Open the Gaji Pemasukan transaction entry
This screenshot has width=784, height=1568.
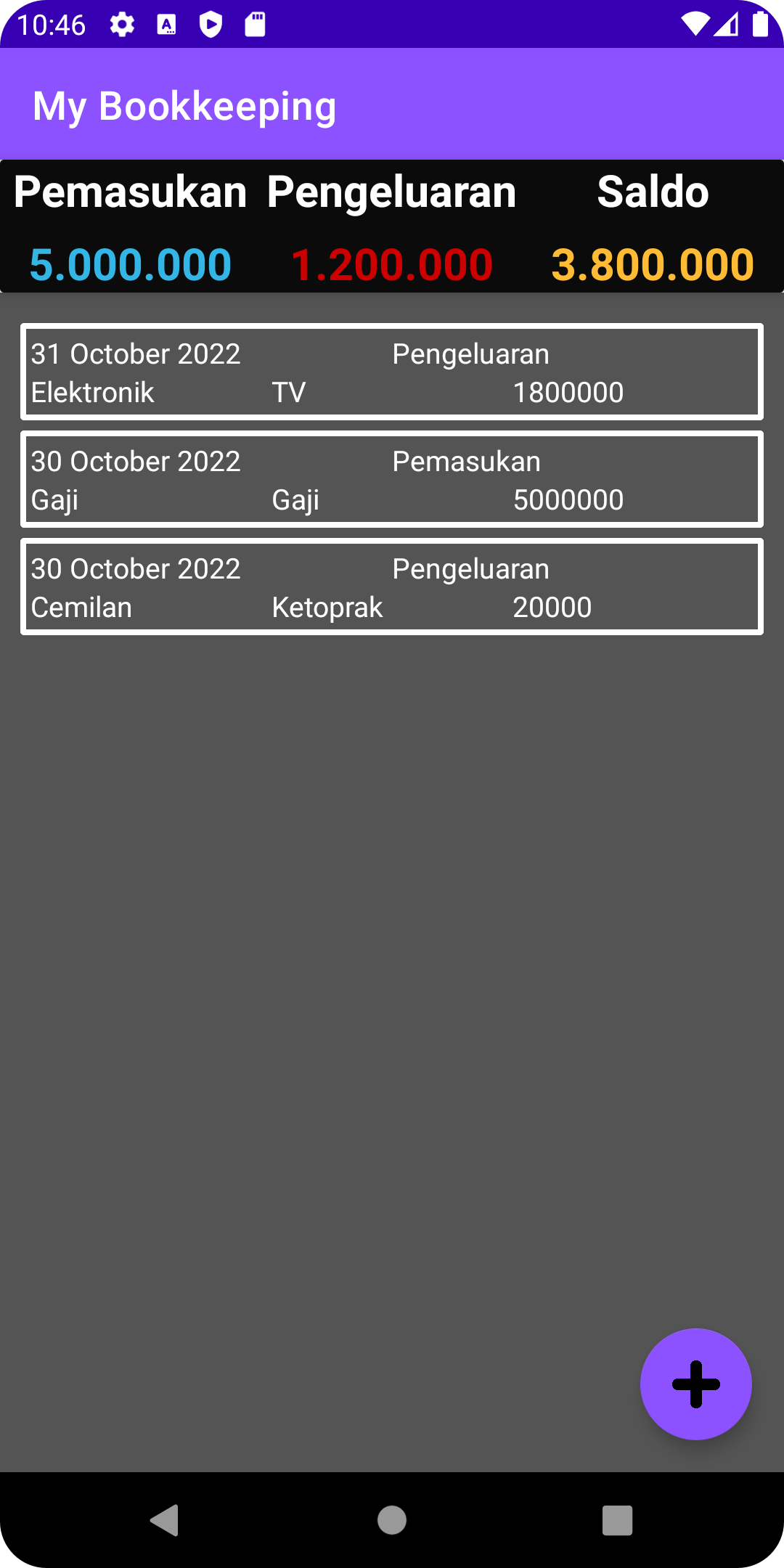pos(392,479)
